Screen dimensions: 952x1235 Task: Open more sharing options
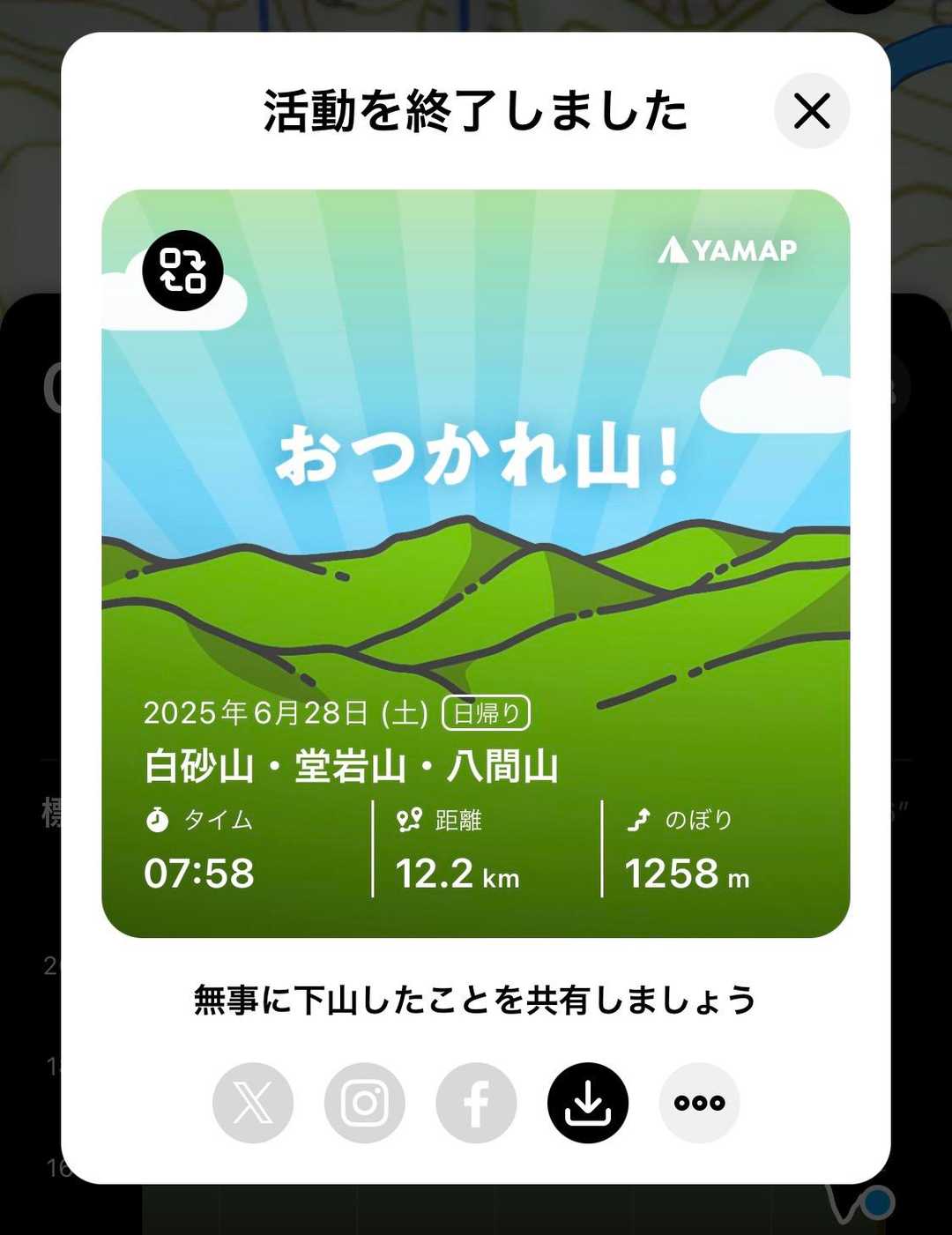(x=699, y=1103)
